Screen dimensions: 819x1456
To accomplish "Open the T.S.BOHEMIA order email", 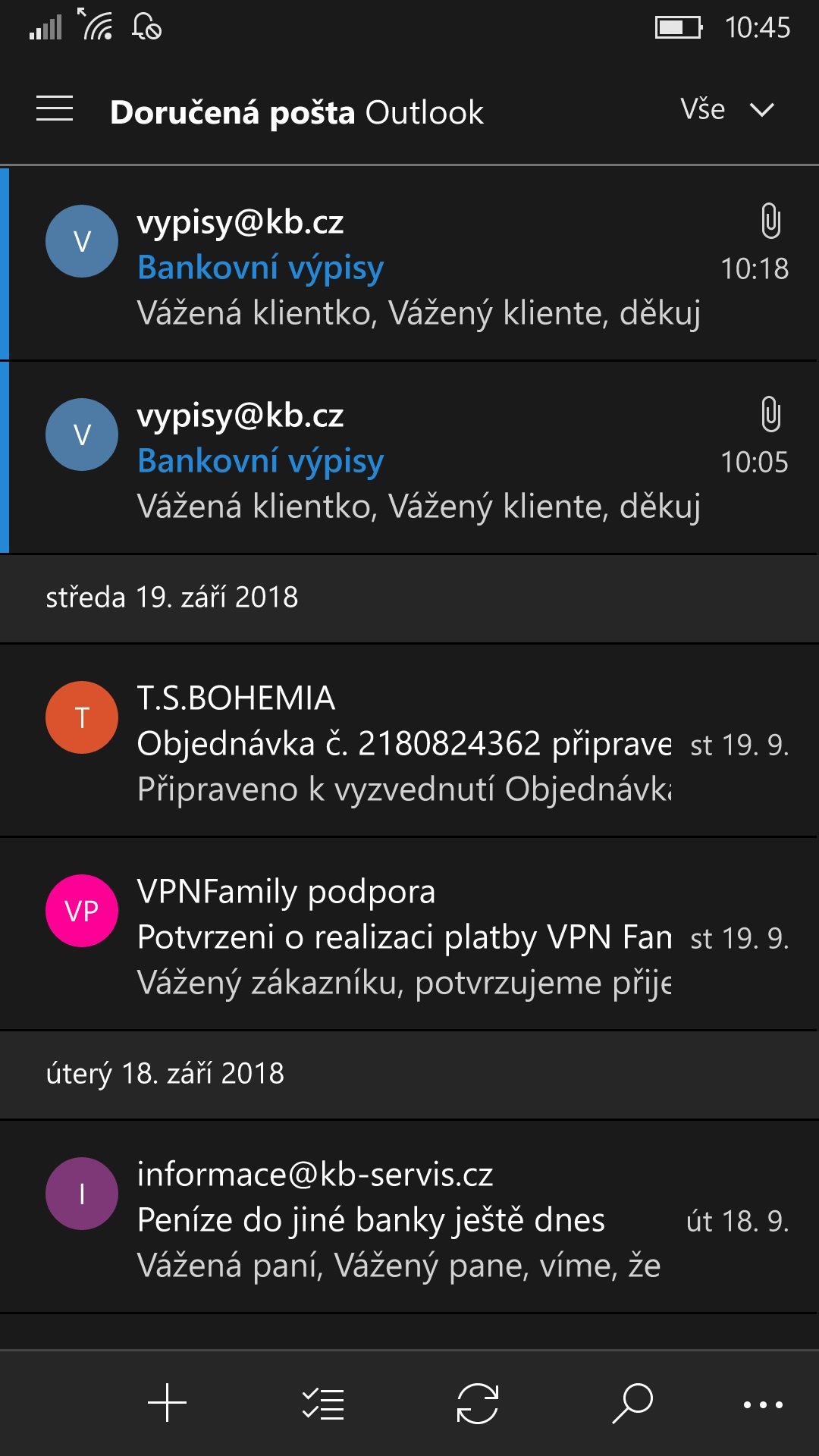I will coord(409,741).
